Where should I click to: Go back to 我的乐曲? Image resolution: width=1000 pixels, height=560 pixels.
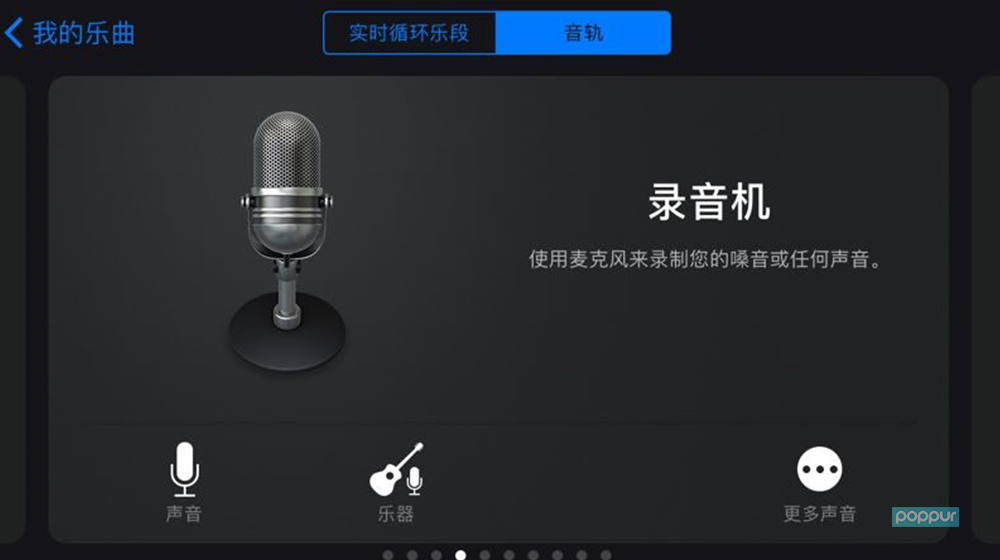point(70,33)
